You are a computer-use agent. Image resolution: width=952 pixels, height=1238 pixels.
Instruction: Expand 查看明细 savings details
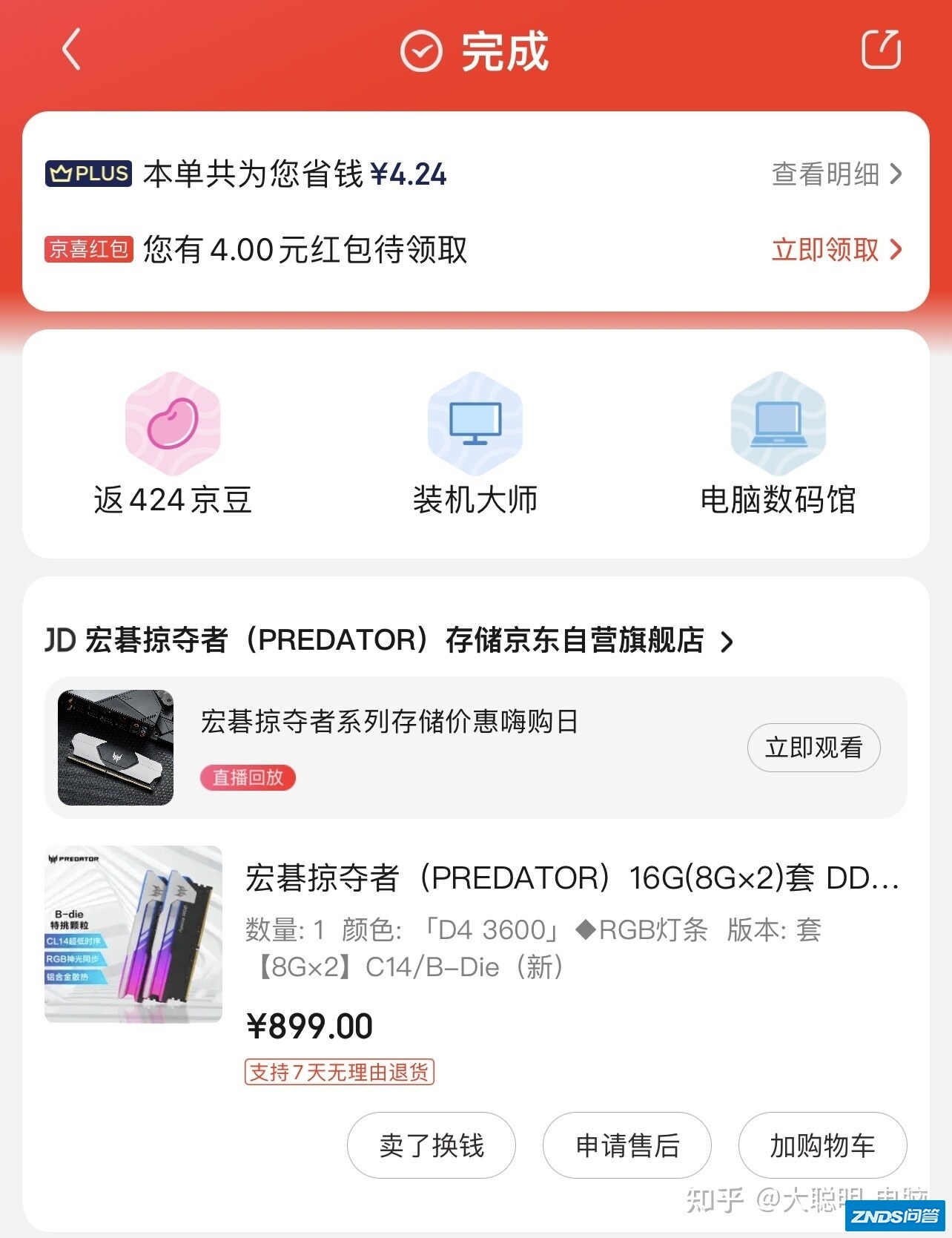pyautogui.click(x=823, y=175)
